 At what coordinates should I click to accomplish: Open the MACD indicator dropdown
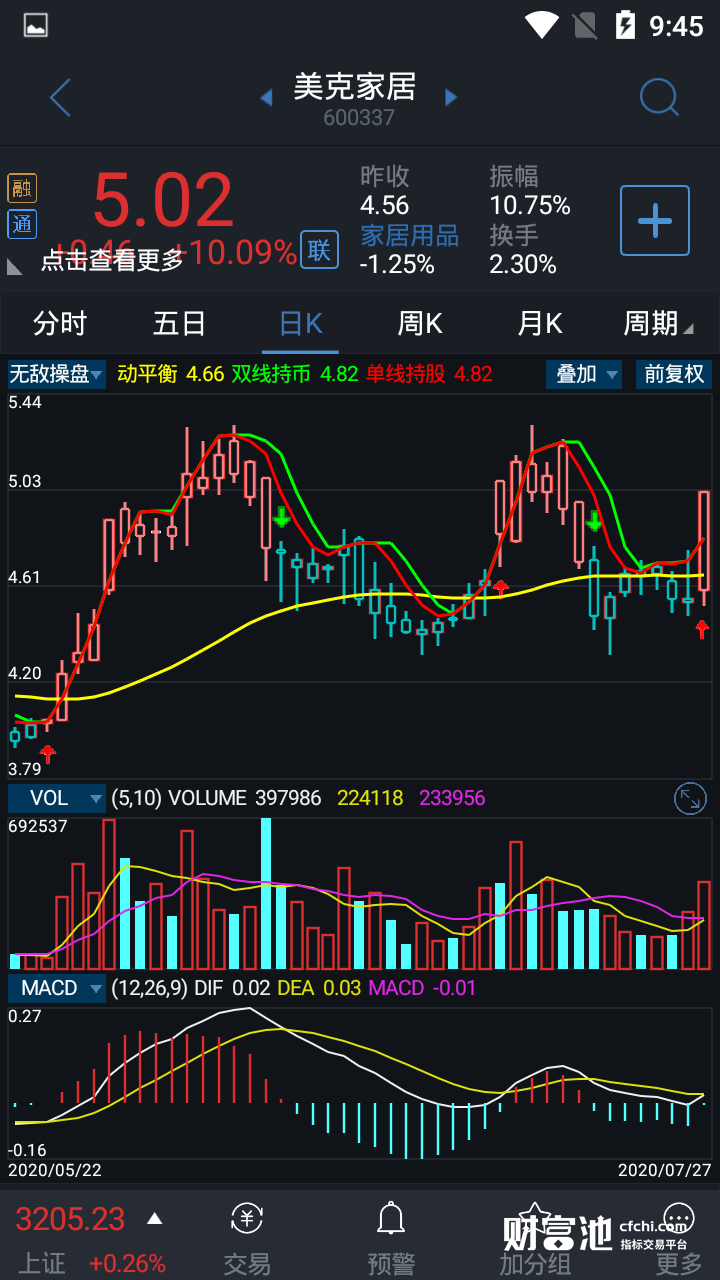pos(56,988)
